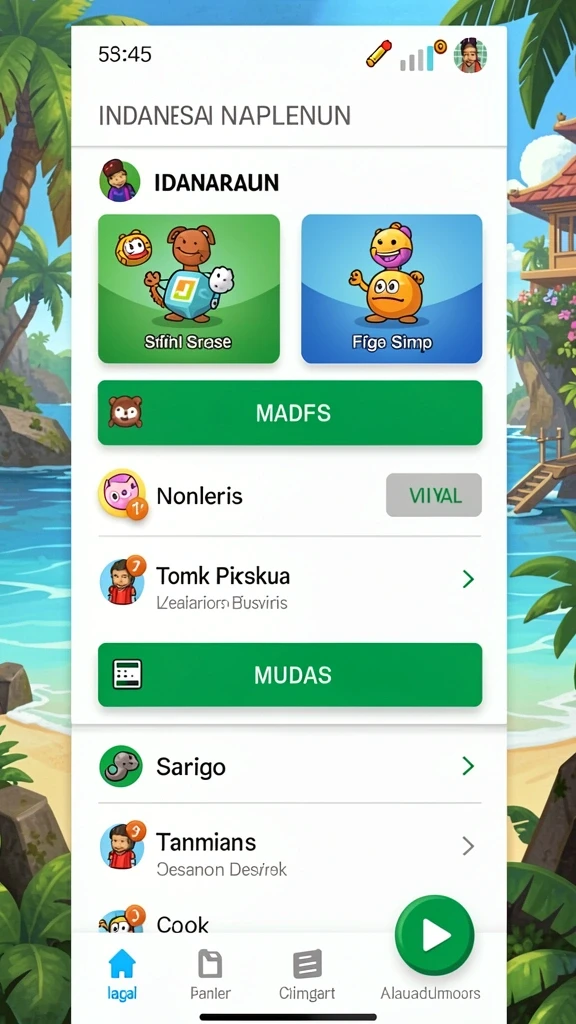Open the Tanmians row

tap(290, 847)
